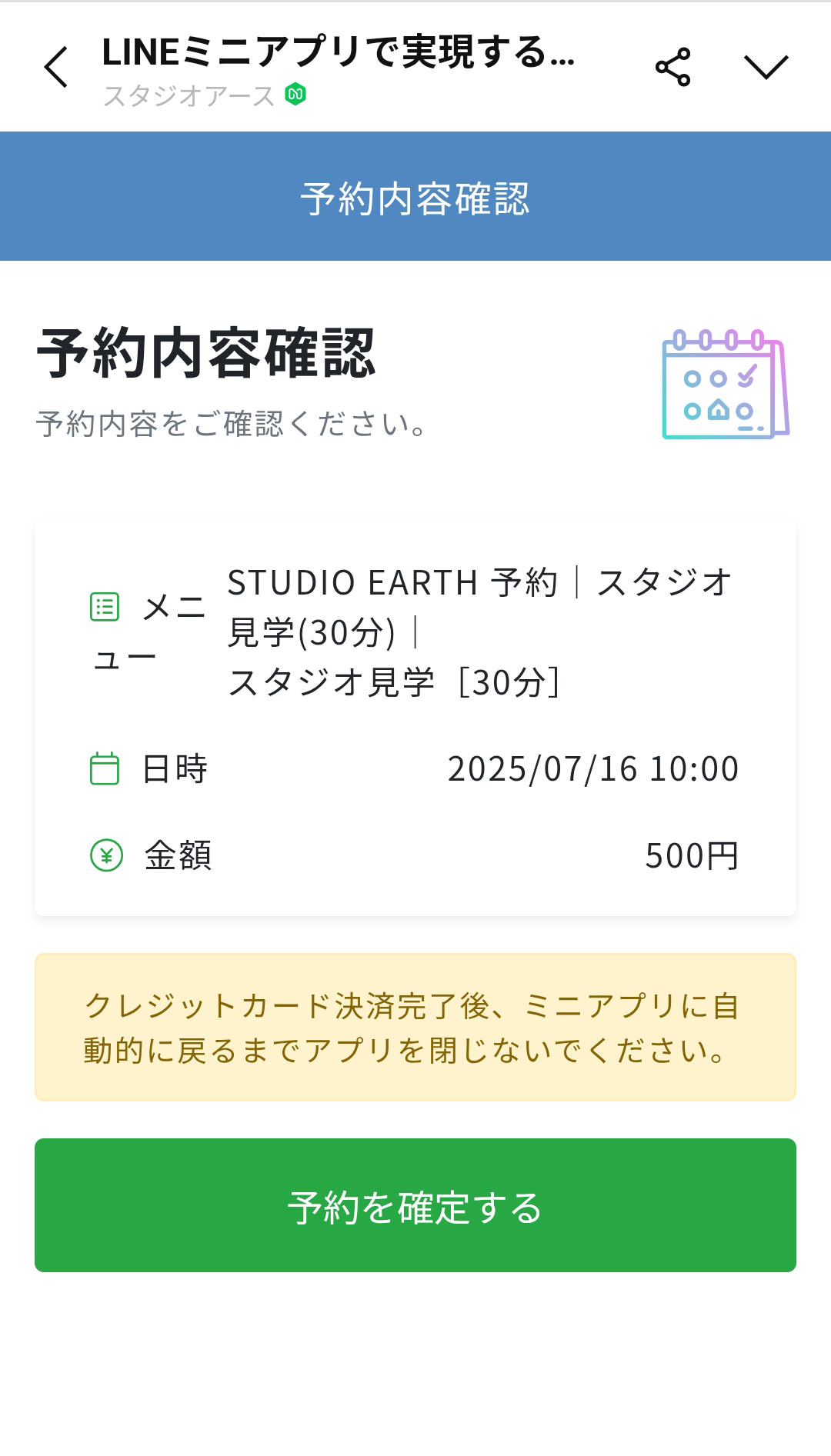Screen dimensions: 831x1456
Task: Minimize the mini app with the down chevron
Action: [766, 67]
